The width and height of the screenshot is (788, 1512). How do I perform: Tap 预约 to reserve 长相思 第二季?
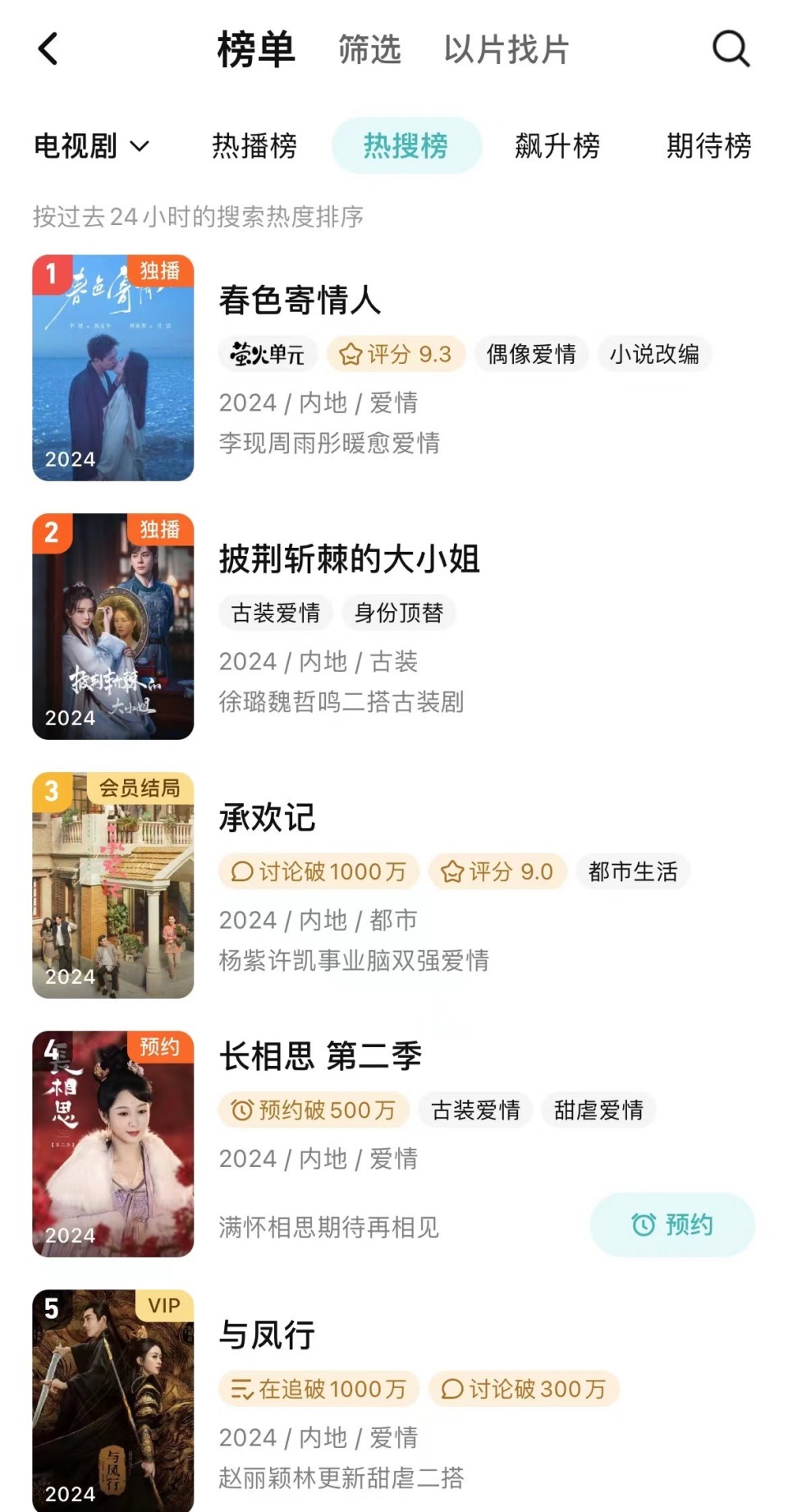[671, 1225]
